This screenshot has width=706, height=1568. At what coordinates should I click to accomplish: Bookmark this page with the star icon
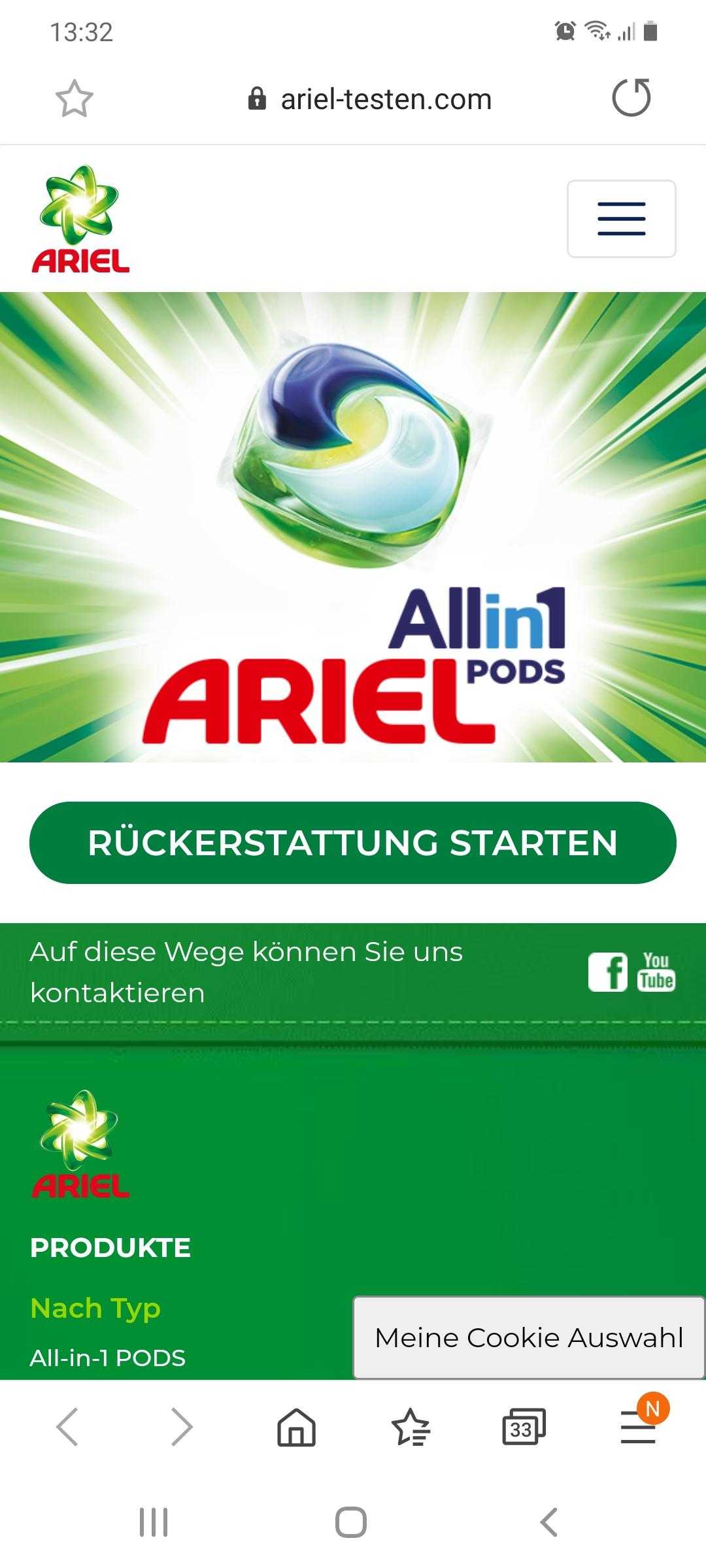click(74, 99)
